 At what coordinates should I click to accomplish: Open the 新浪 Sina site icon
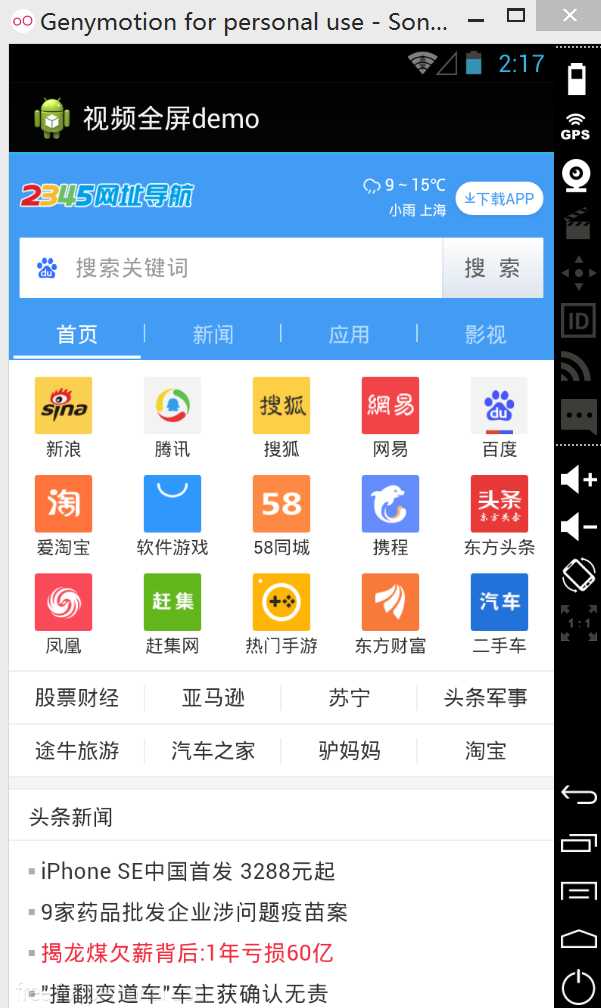click(63, 406)
